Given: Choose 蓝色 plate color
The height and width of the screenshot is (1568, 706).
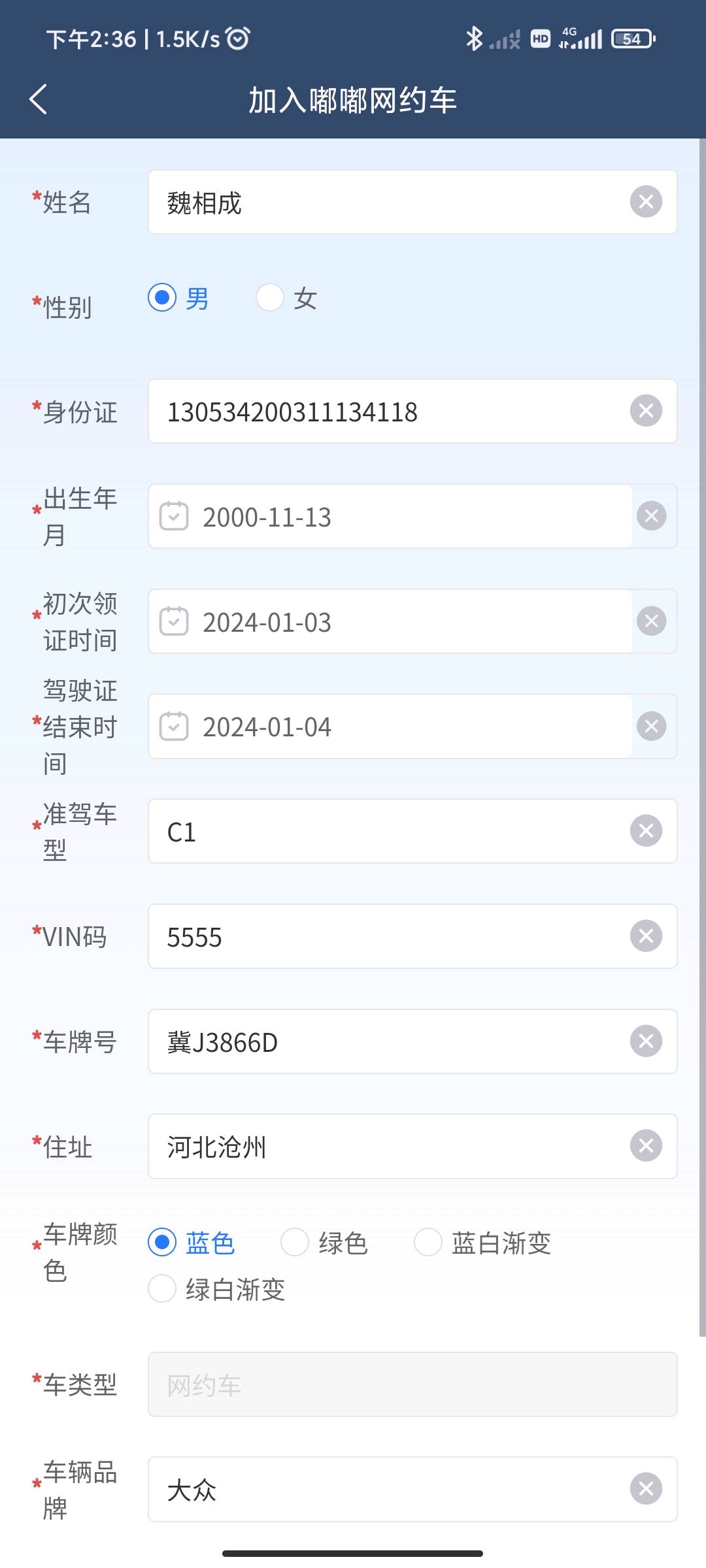Looking at the screenshot, I should [163, 1243].
